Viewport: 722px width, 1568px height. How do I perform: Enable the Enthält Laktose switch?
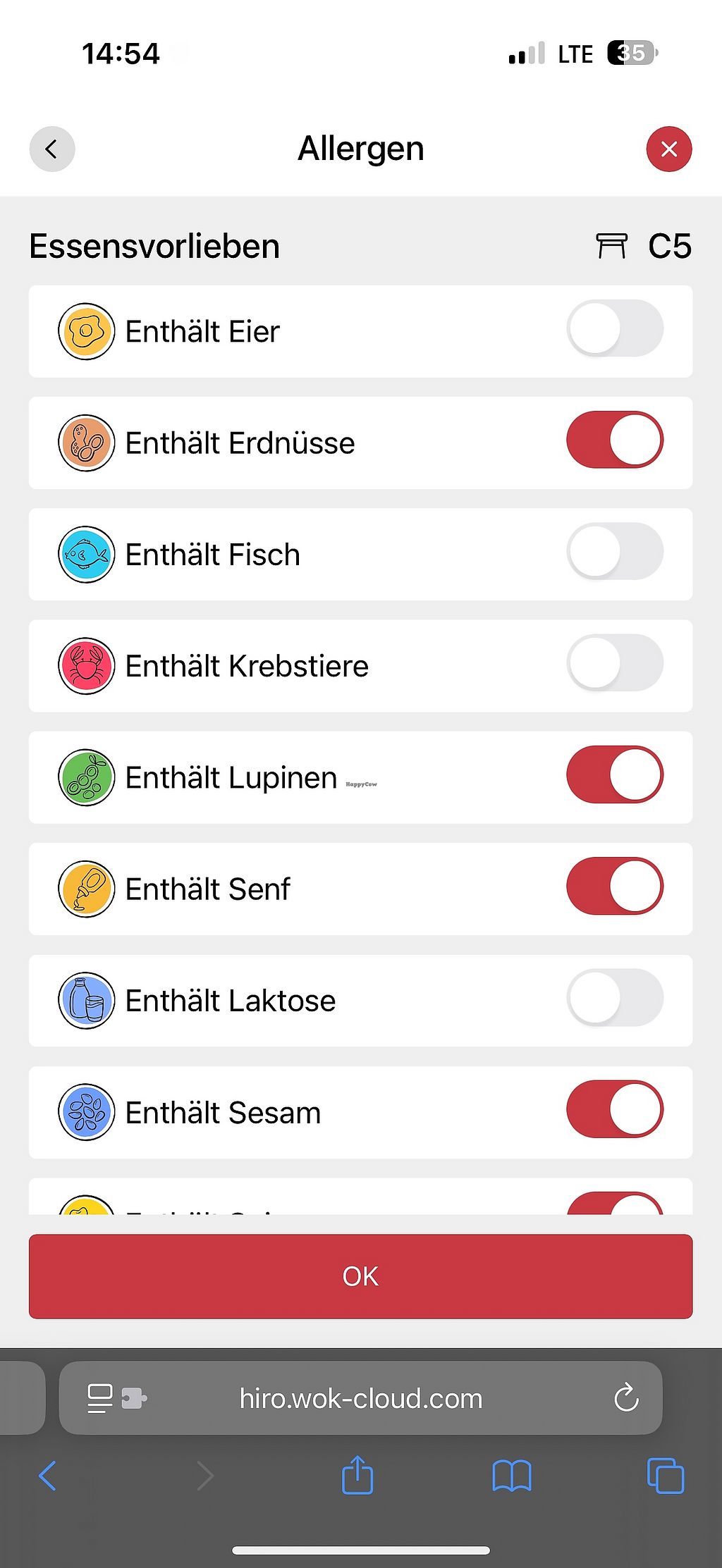click(614, 998)
